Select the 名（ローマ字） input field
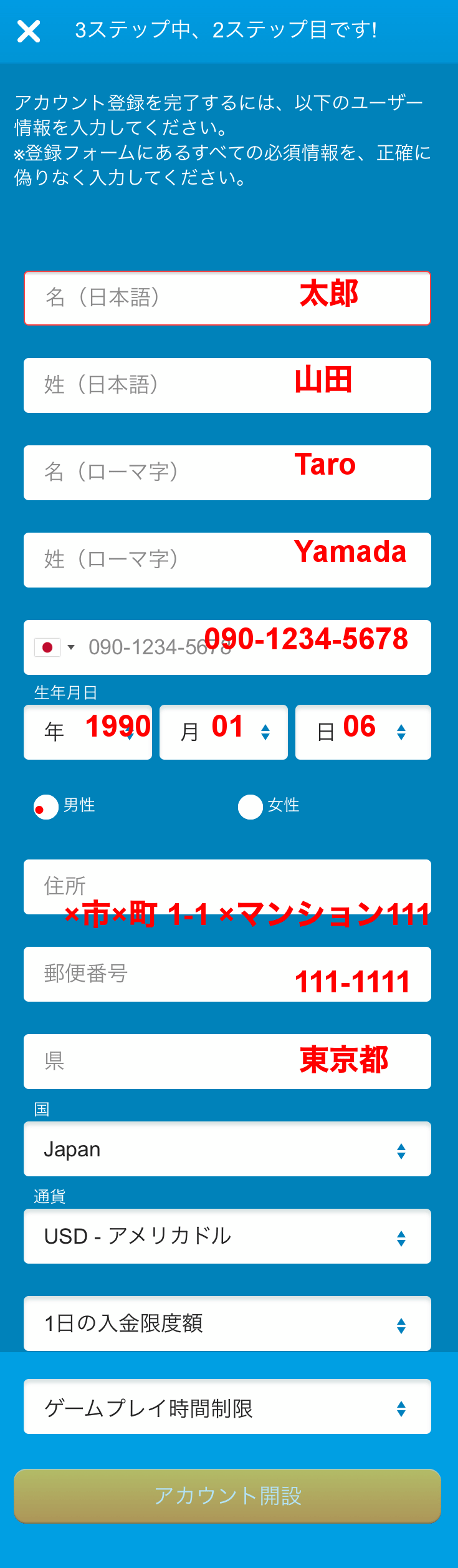This screenshot has width=458, height=1568. [227, 473]
